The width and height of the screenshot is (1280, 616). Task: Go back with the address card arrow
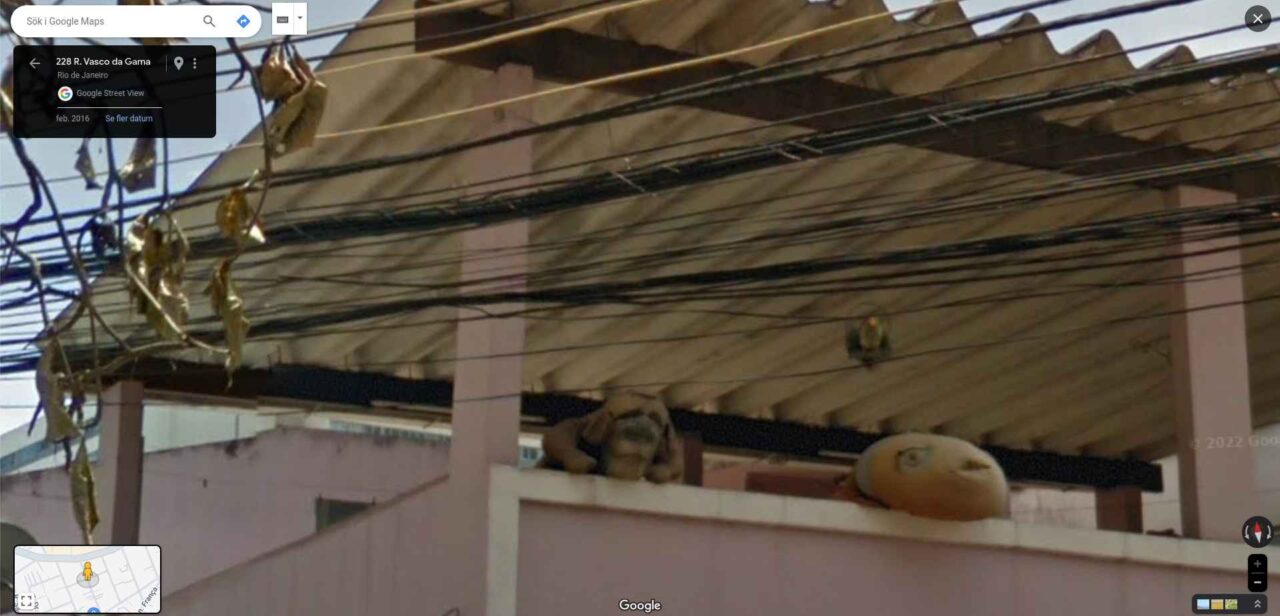coord(35,63)
